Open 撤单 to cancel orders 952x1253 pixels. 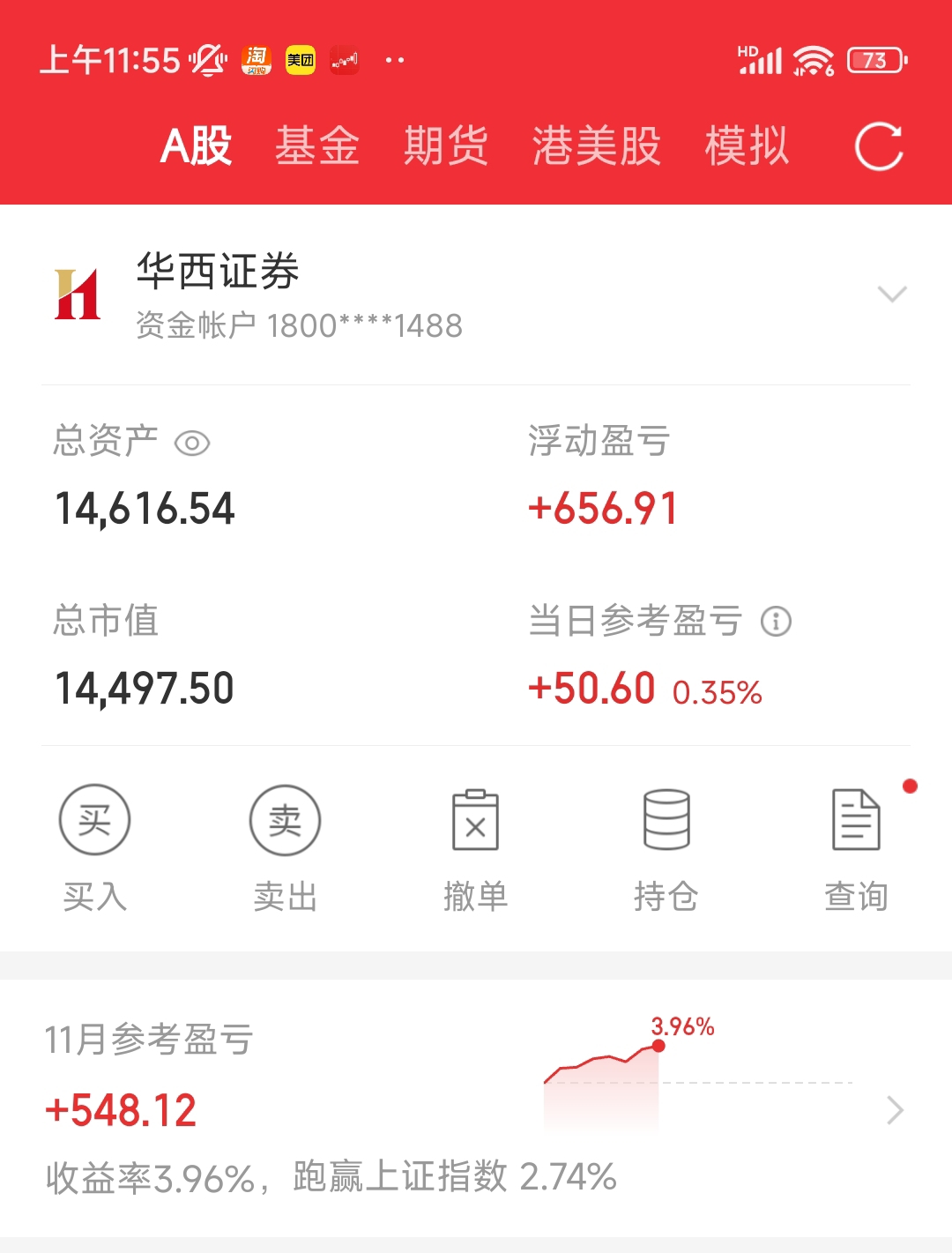[x=475, y=847]
